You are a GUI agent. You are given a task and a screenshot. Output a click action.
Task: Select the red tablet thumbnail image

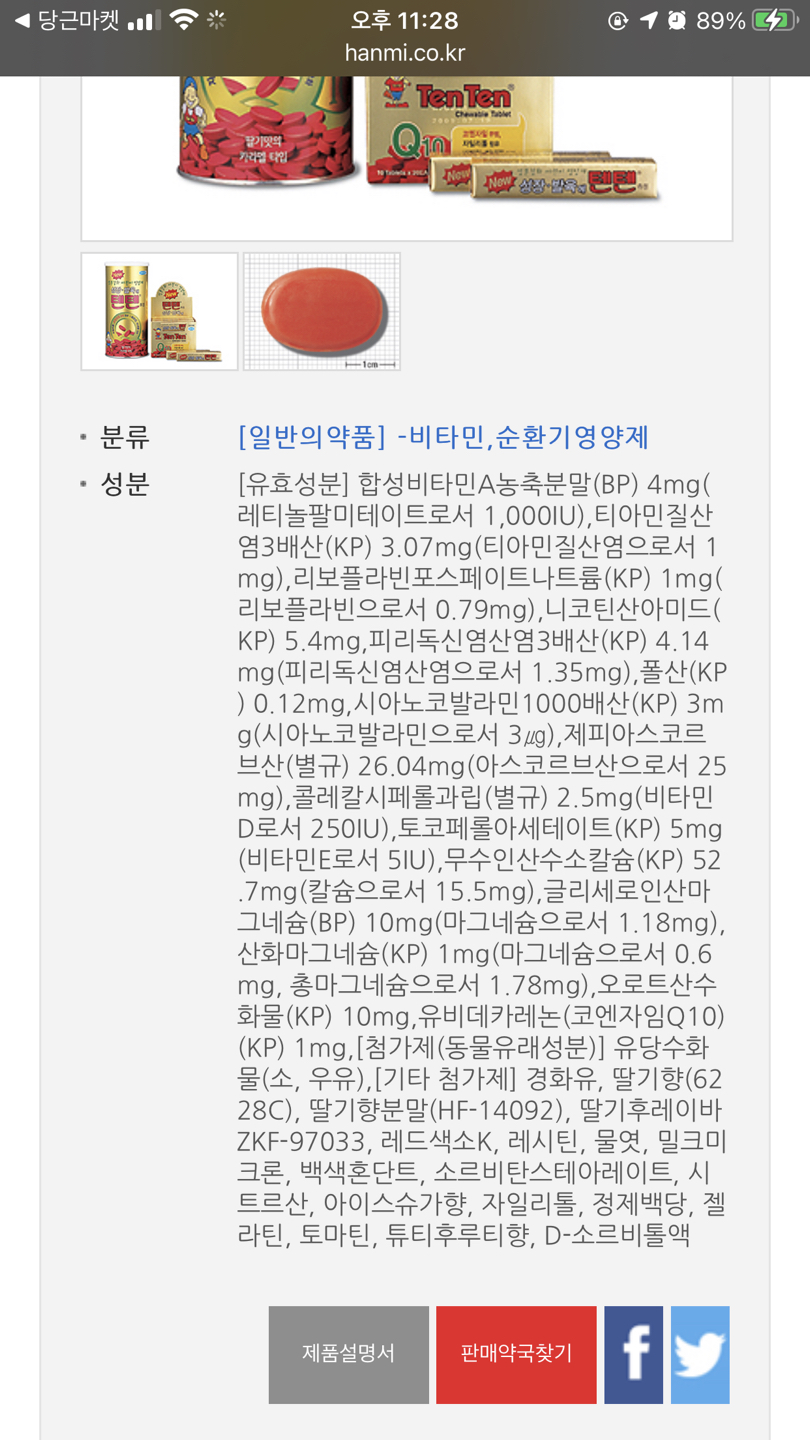(x=322, y=311)
